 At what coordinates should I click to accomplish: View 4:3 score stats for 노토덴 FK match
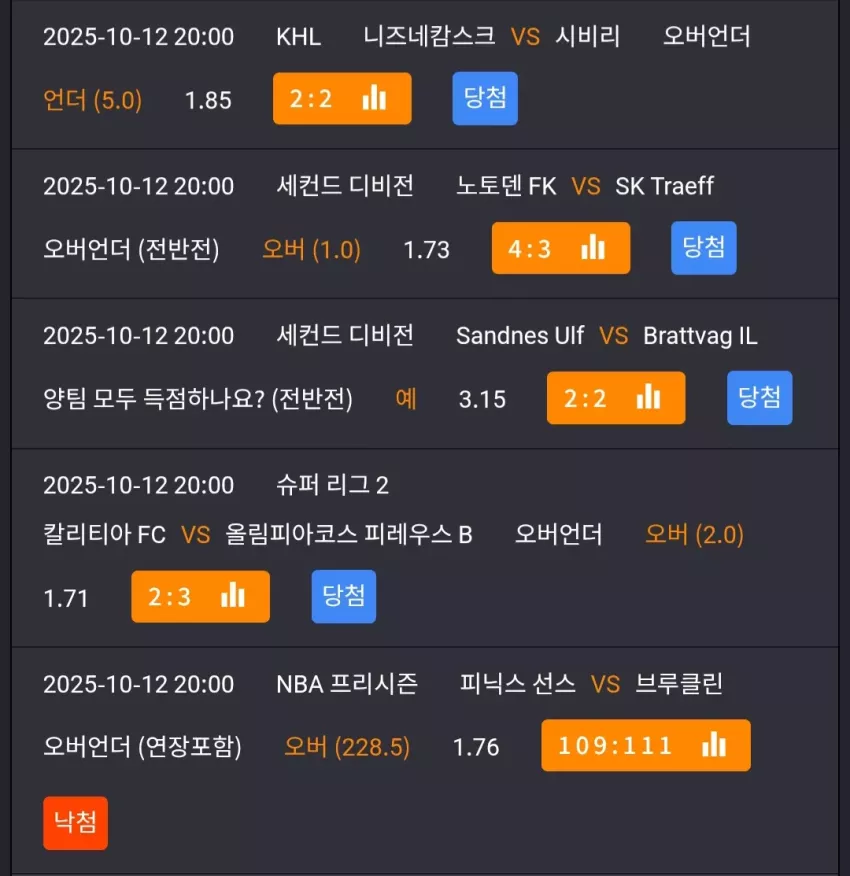[561, 248]
